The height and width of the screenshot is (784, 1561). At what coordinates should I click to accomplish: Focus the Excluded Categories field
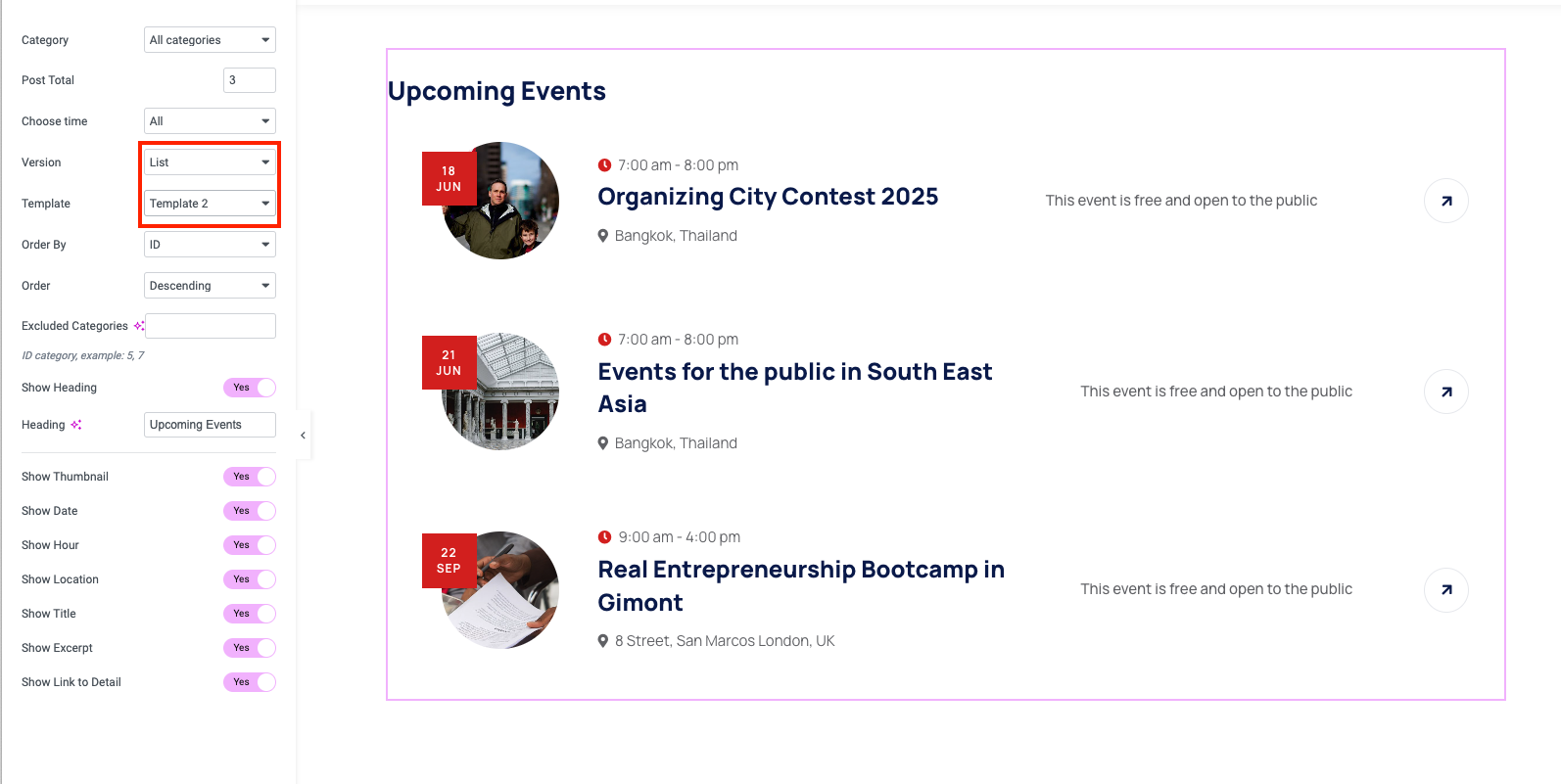pyautogui.click(x=211, y=326)
